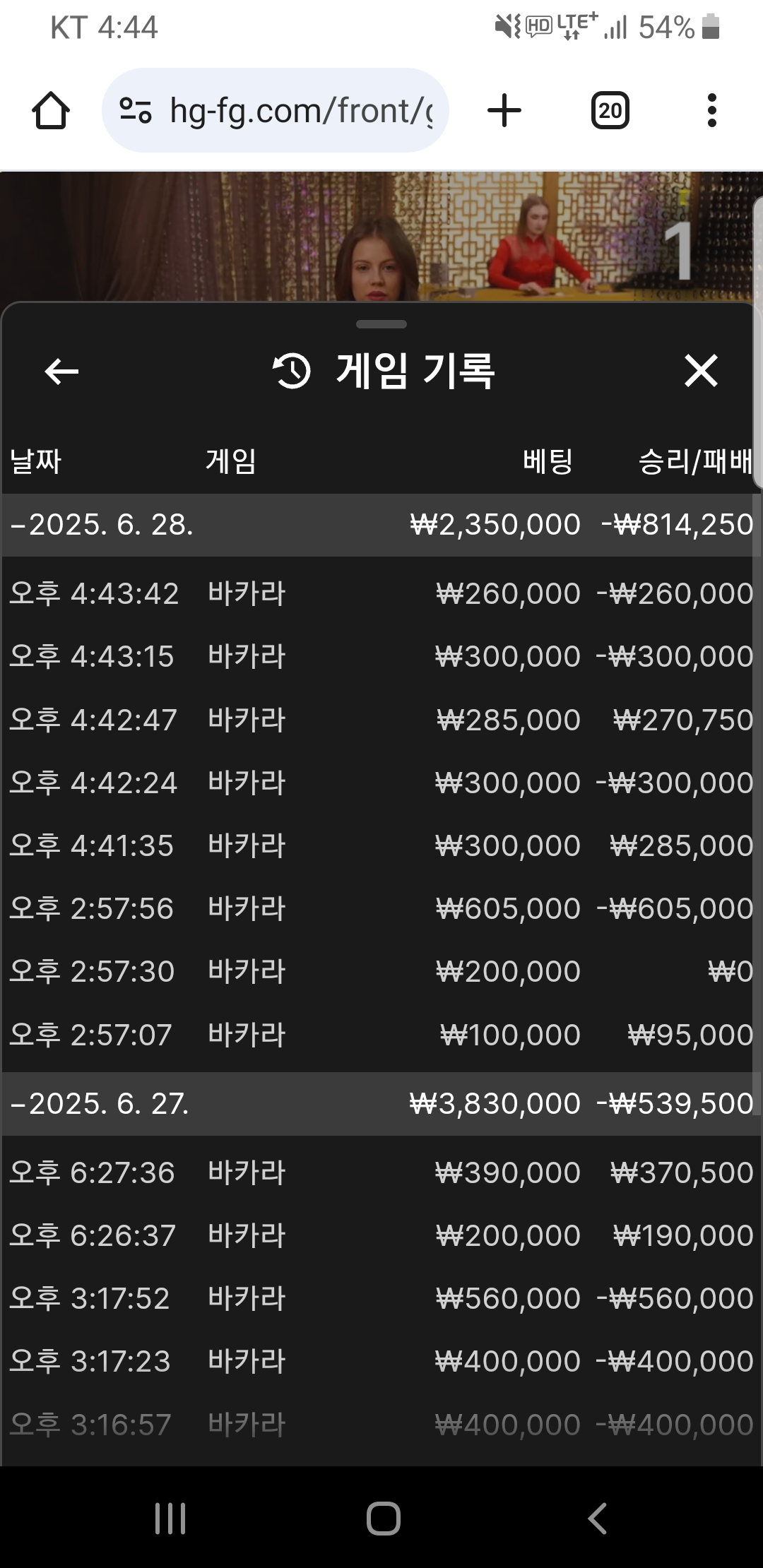This screenshot has width=763, height=1568.
Task: Open the 오후 2:57:56 바카라 record
Action: point(381,908)
